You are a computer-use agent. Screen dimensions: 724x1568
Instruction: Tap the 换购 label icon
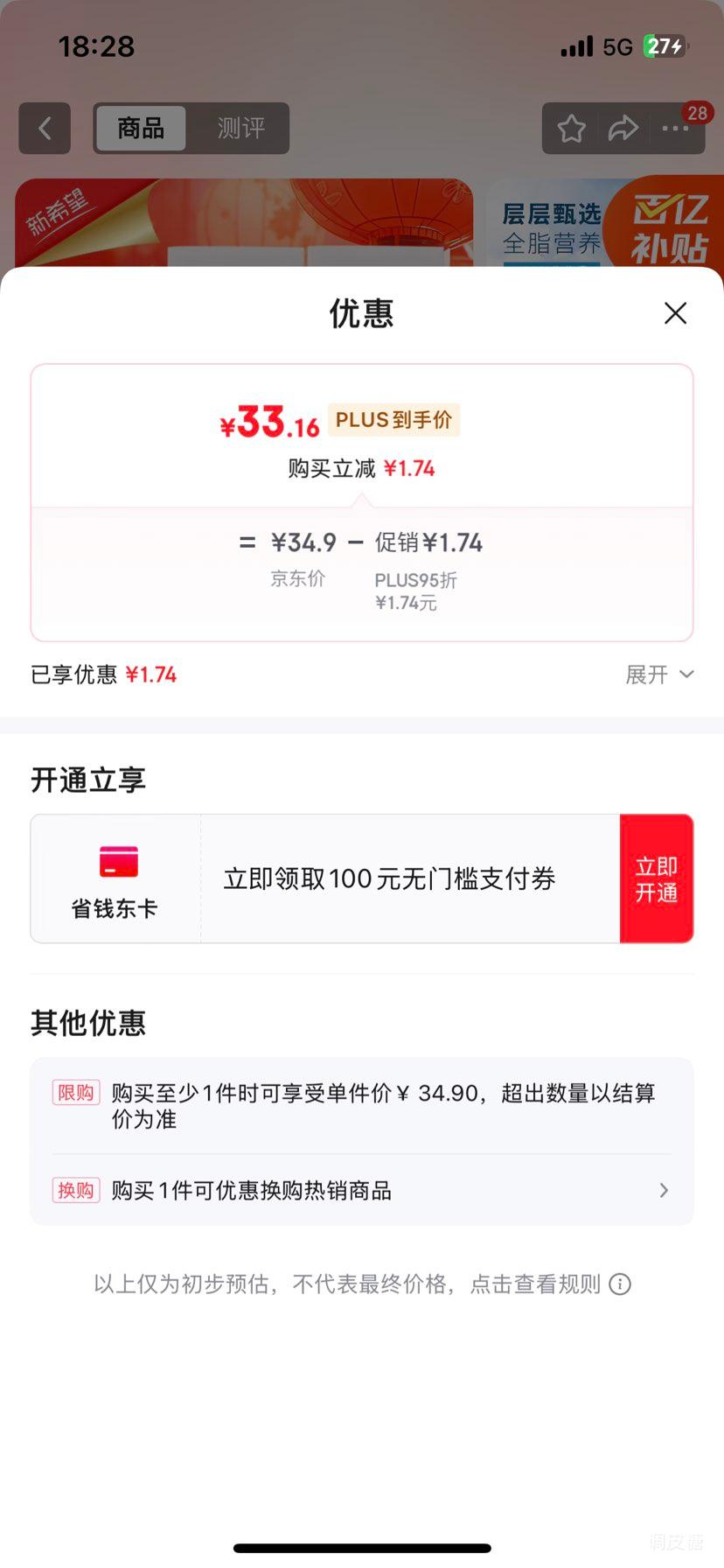point(76,1191)
